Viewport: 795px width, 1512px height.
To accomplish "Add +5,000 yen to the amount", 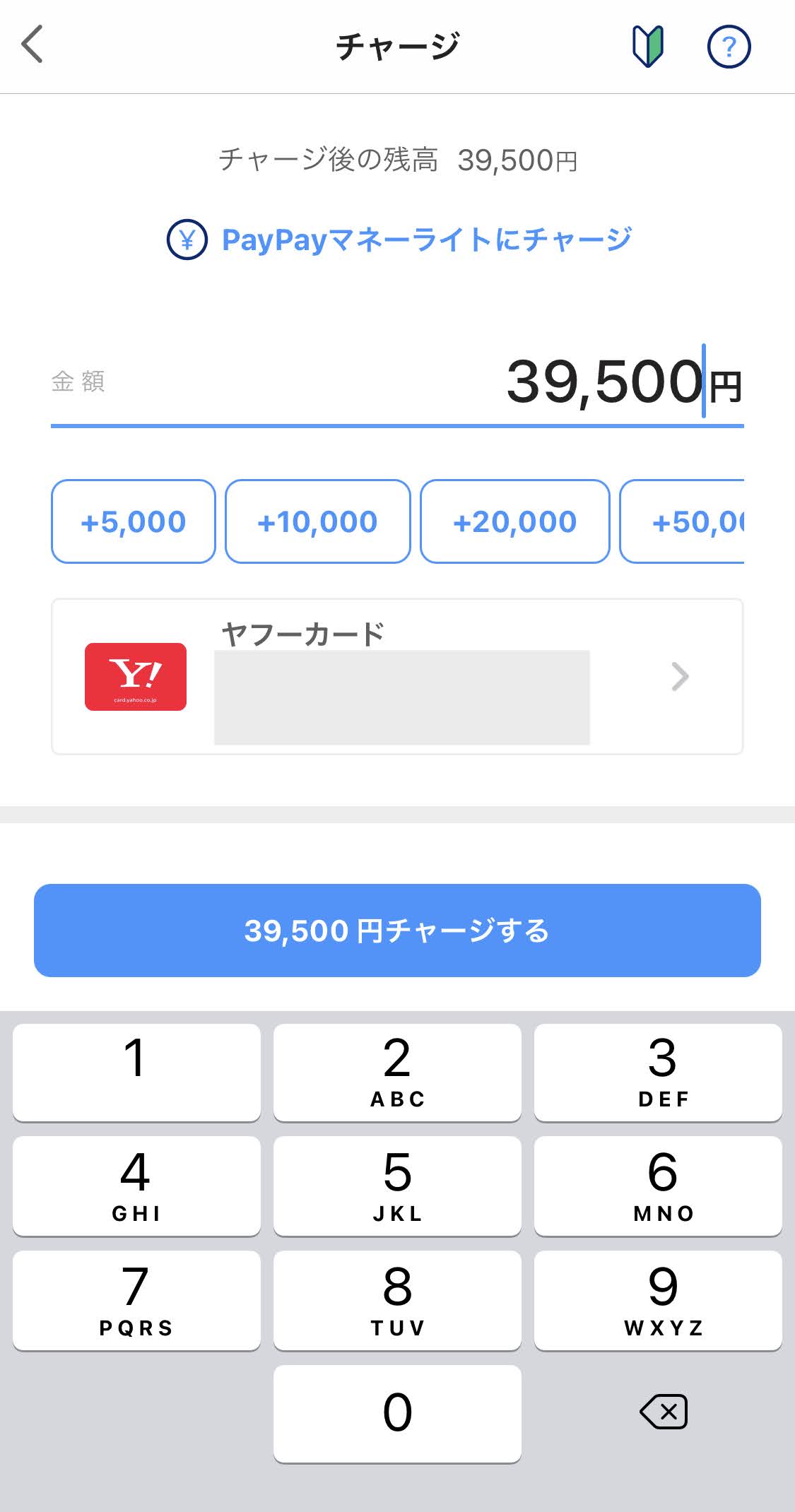I will click(134, 521).
